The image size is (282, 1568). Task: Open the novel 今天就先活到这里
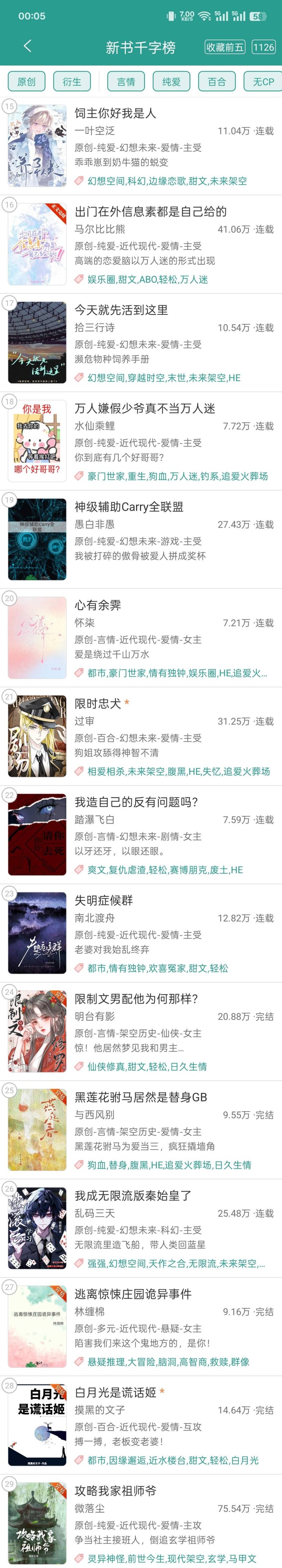121,310
